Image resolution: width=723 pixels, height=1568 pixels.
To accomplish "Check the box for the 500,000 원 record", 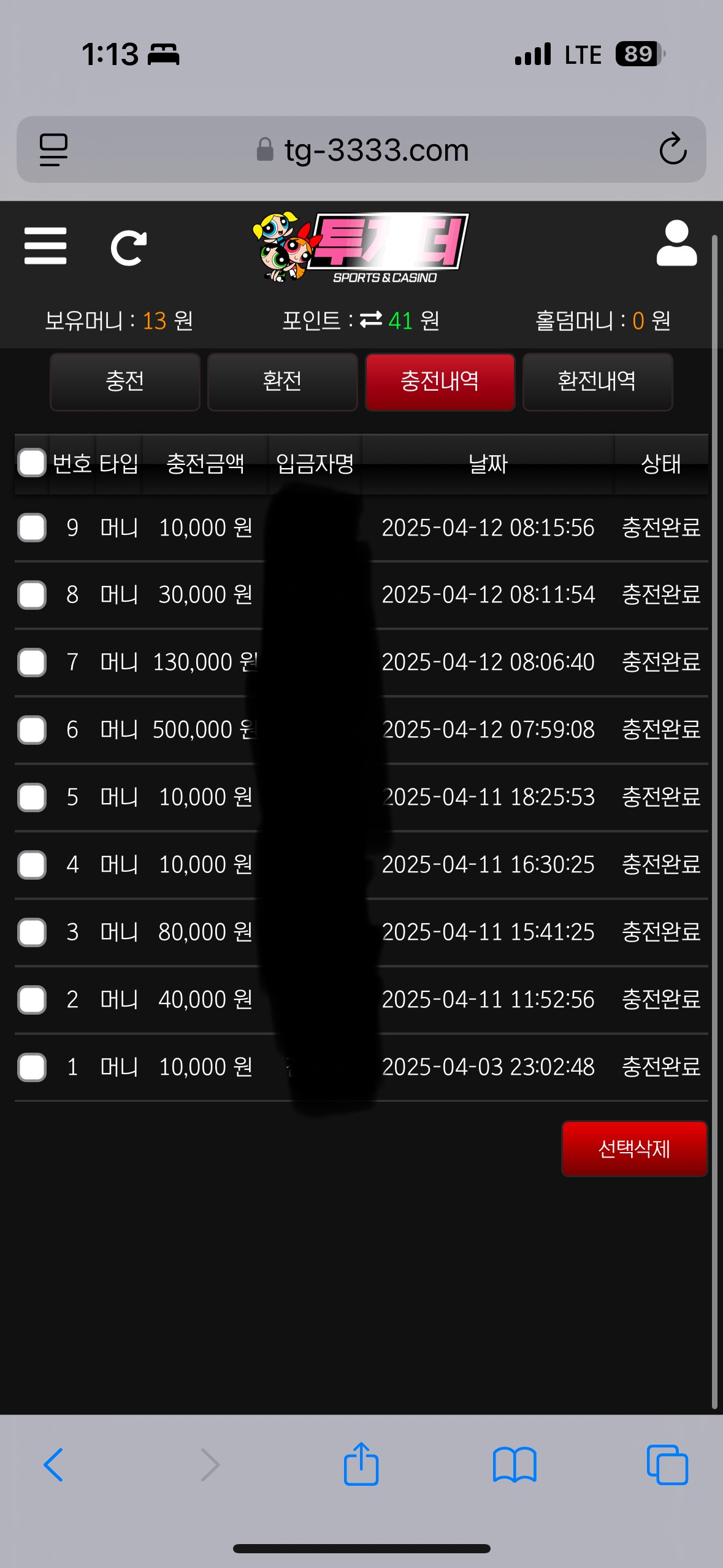I will [32, 730].
